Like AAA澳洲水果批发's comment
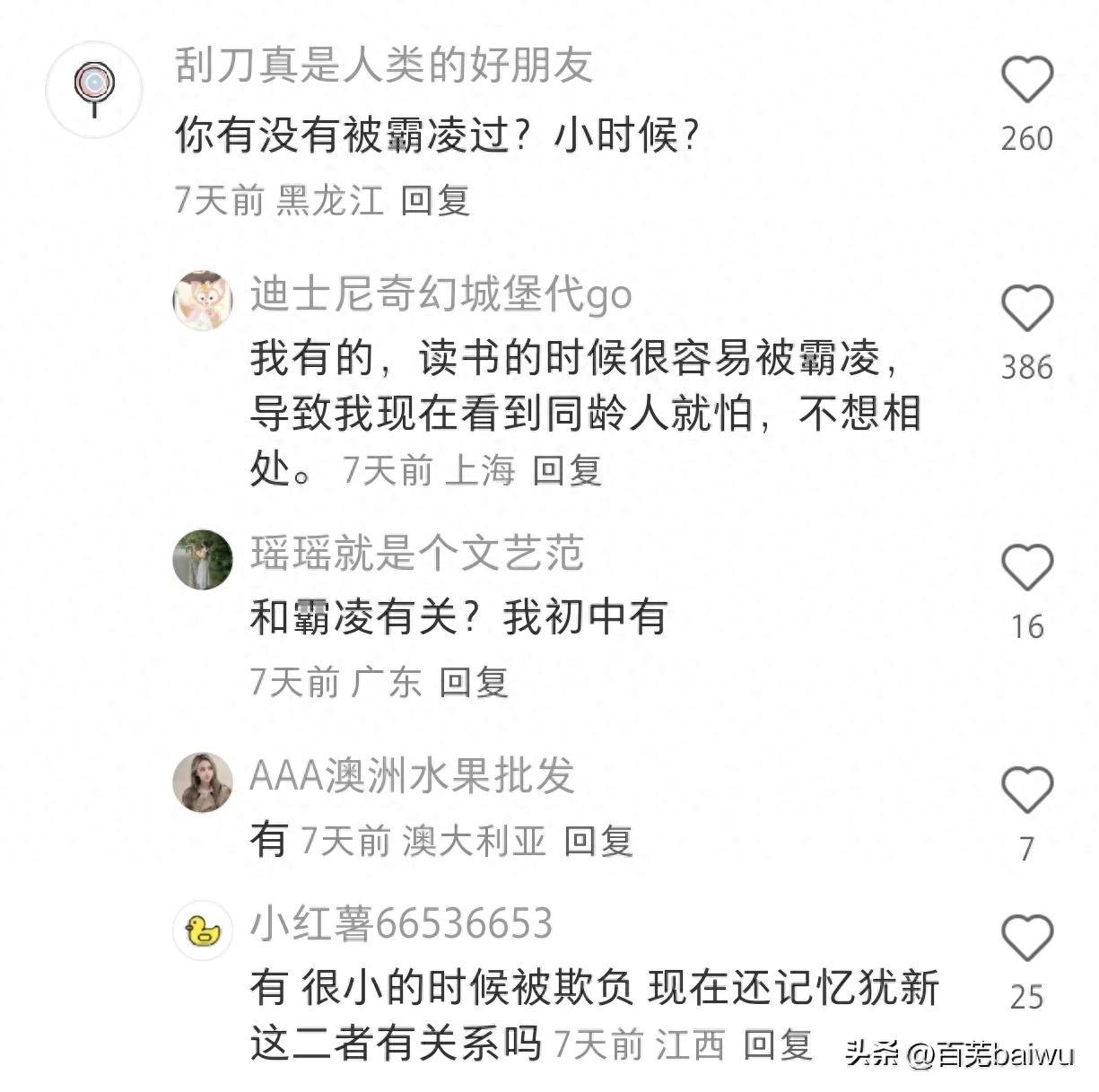1099x1092 pixels. 1026,791
